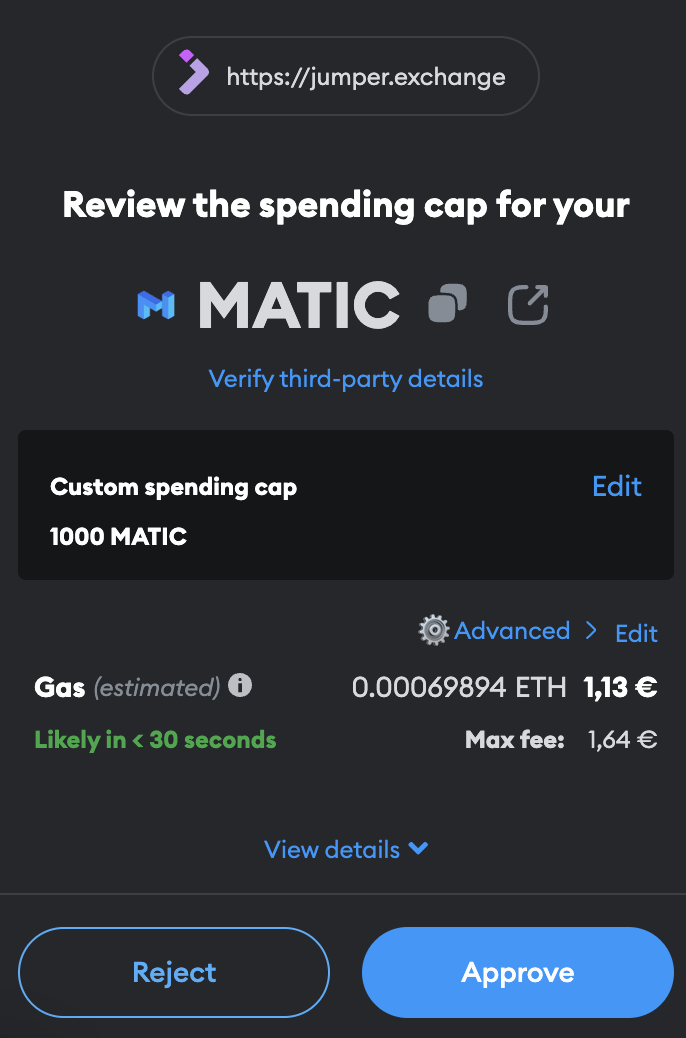Open MATIC token in block explorer

[528, 304]
